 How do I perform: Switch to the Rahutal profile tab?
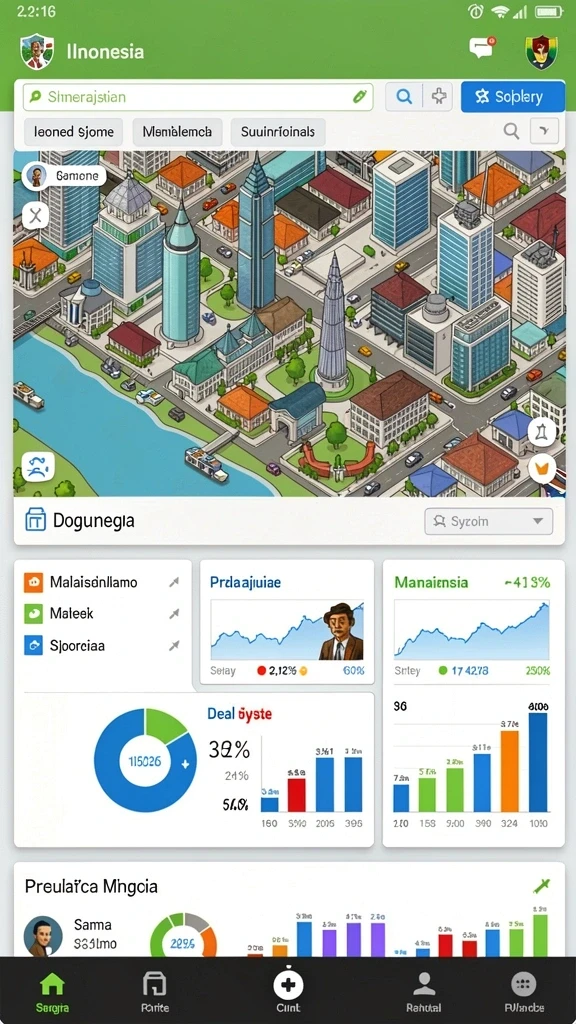tap(424, 991)
